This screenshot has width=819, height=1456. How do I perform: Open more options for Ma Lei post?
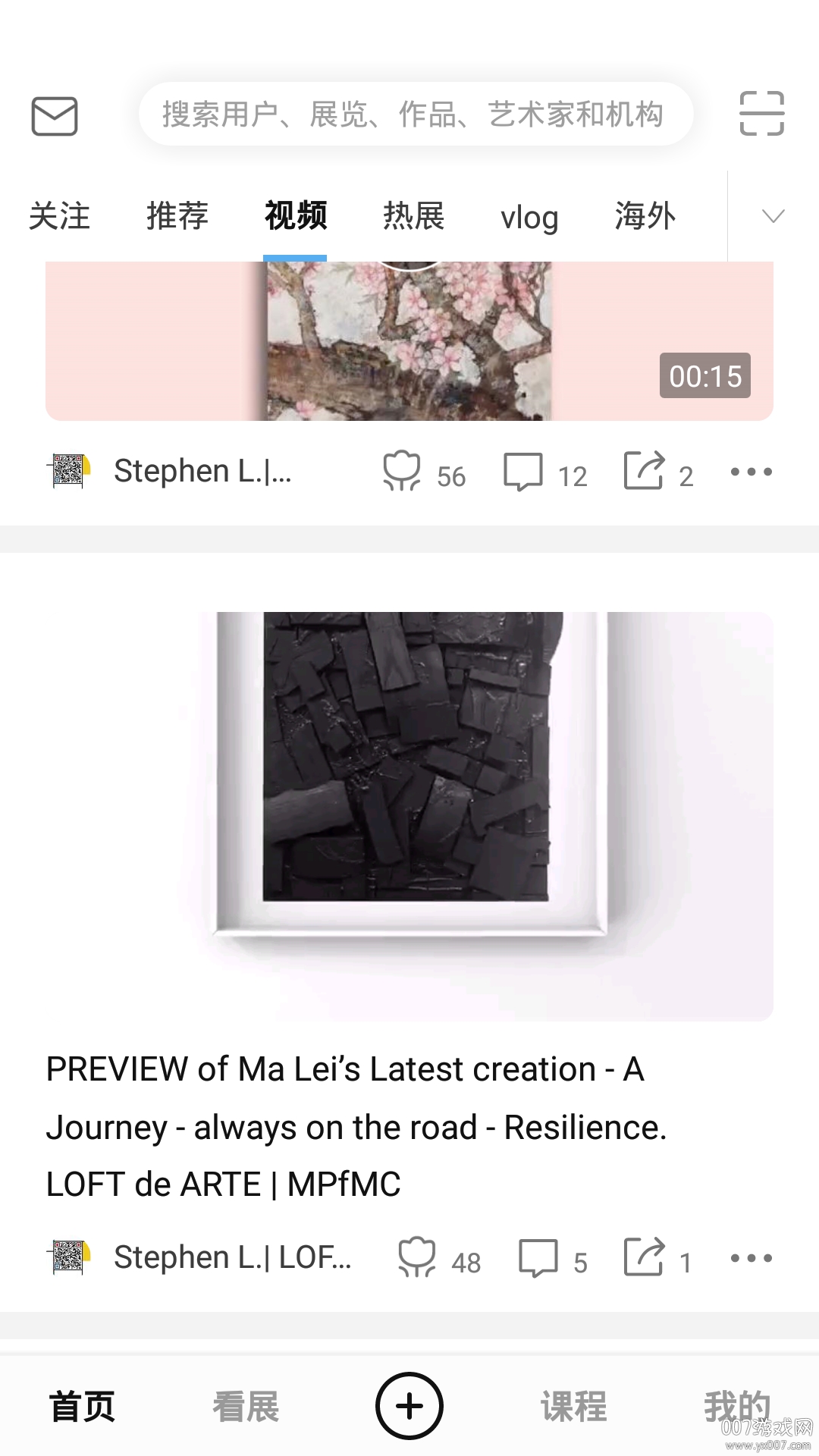751,1257
